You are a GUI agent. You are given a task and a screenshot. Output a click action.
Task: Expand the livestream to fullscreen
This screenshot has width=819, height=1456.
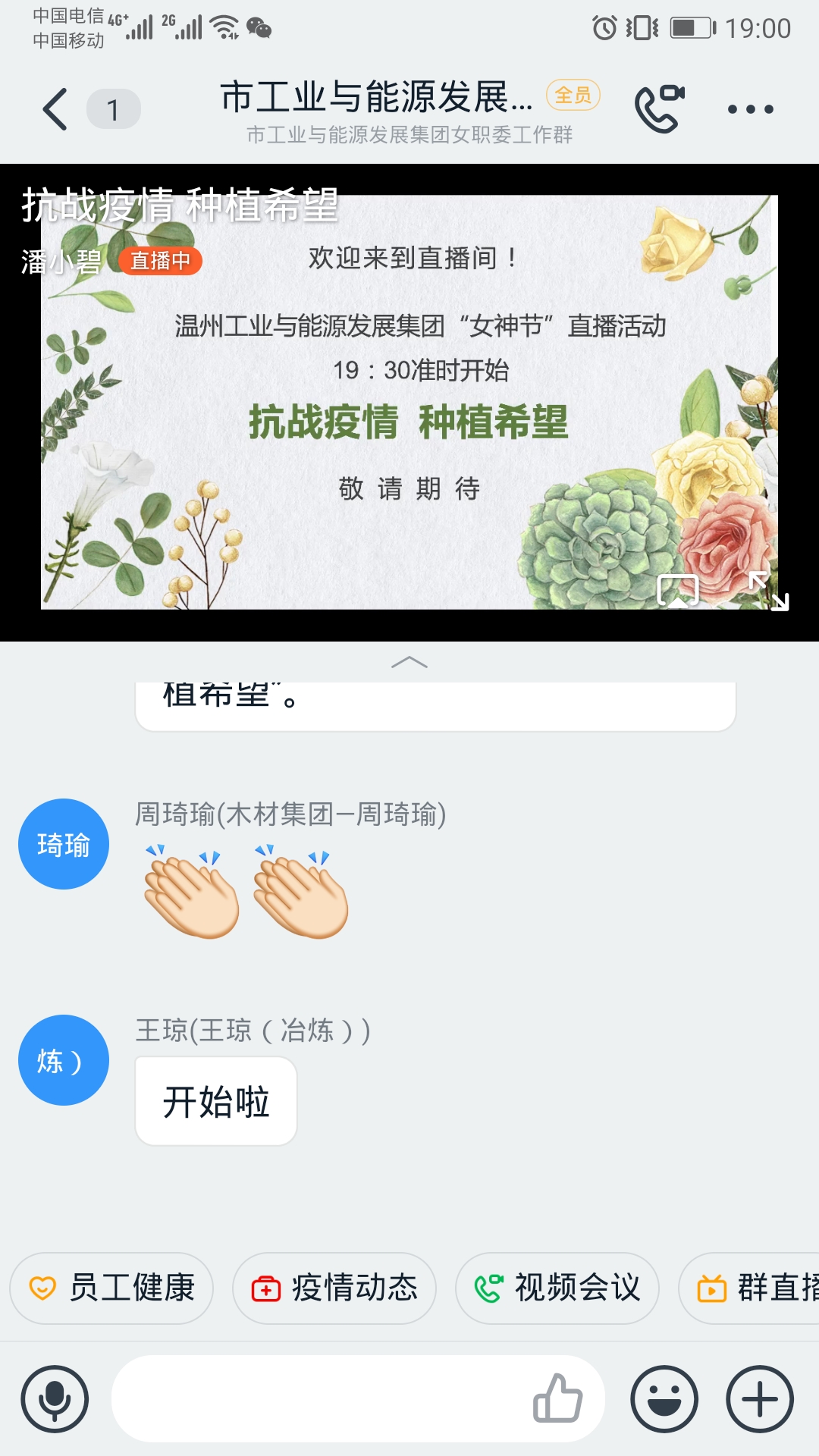(x=768, y=591)
